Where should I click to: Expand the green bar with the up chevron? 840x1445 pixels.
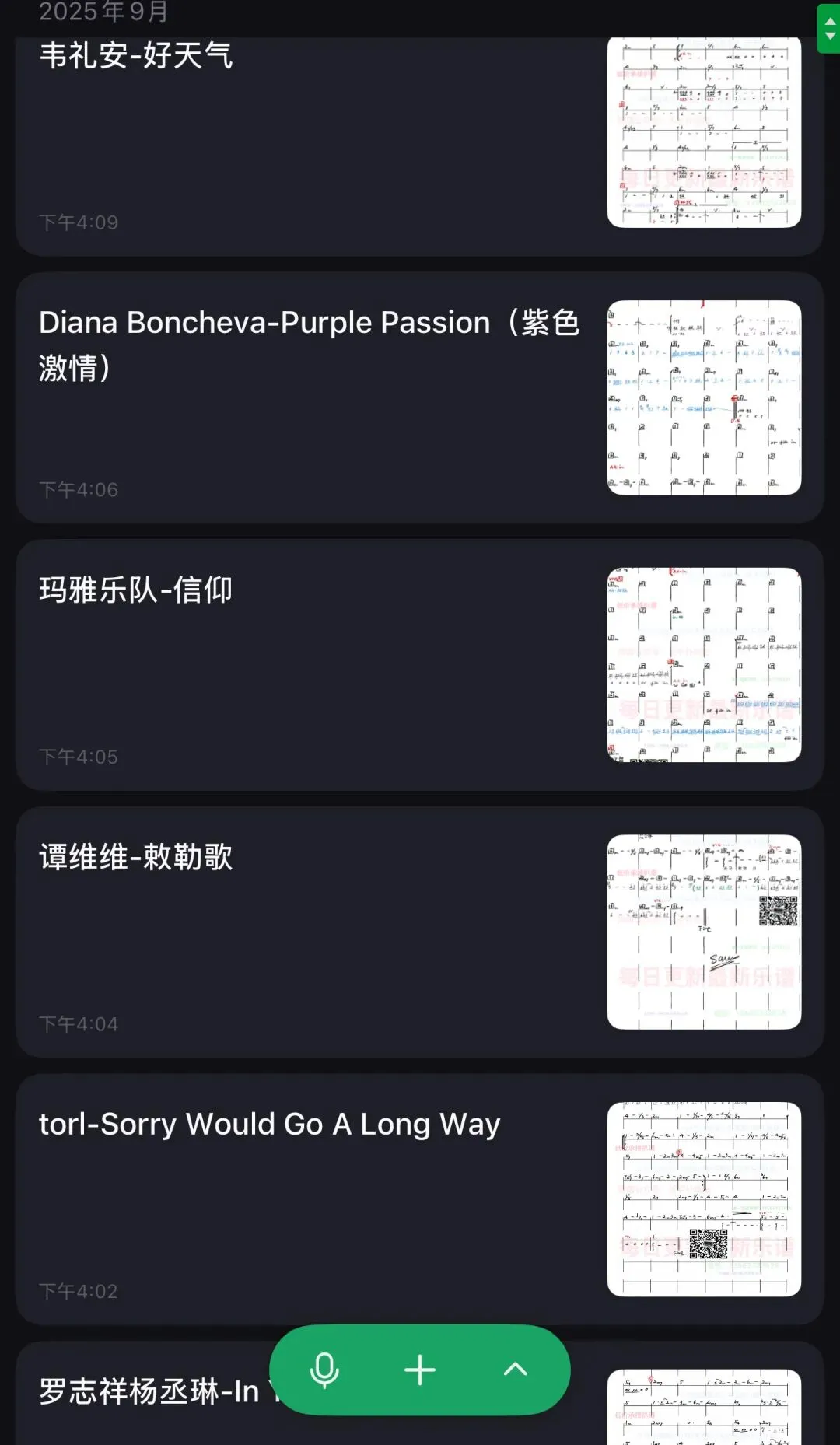[x=516, y=1370]
